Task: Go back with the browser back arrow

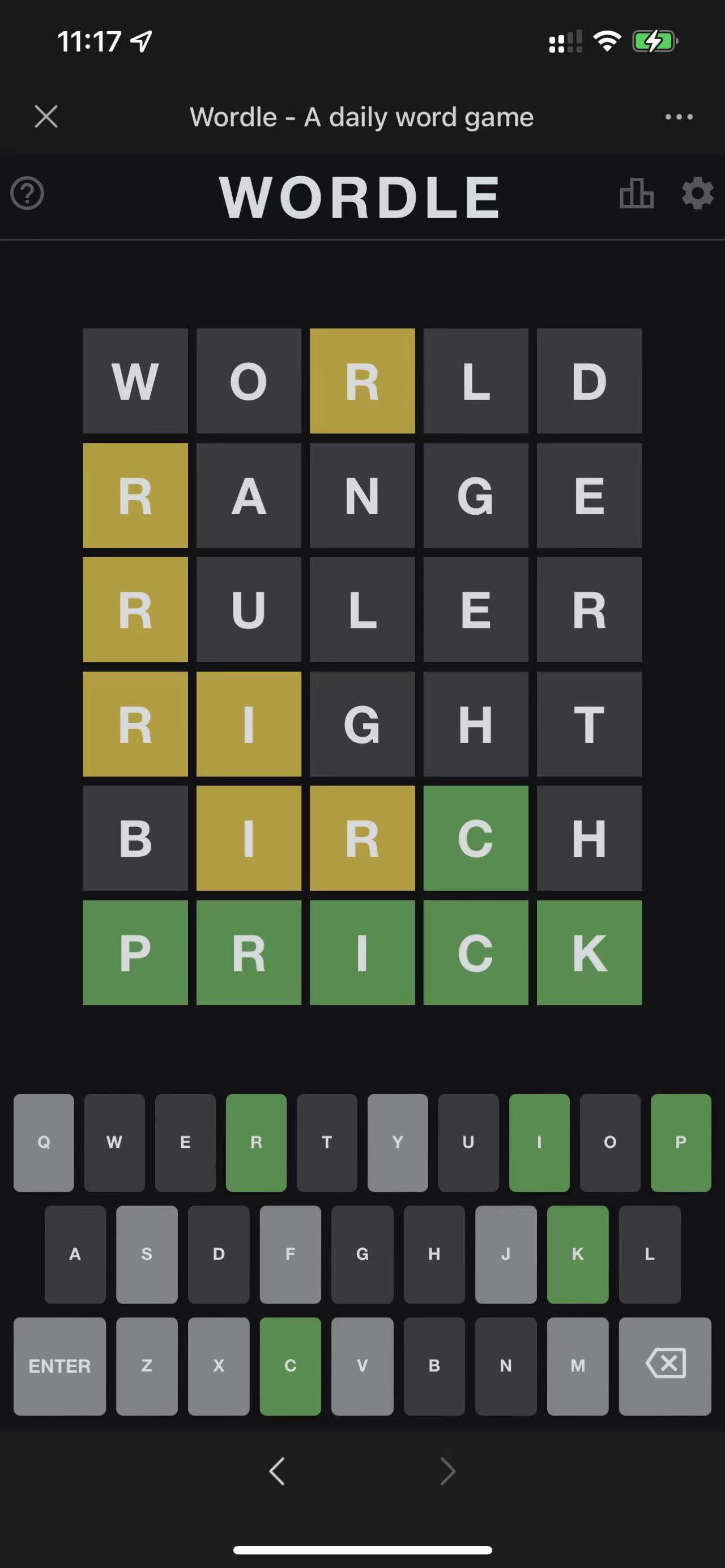Action: pos(277,1471)
